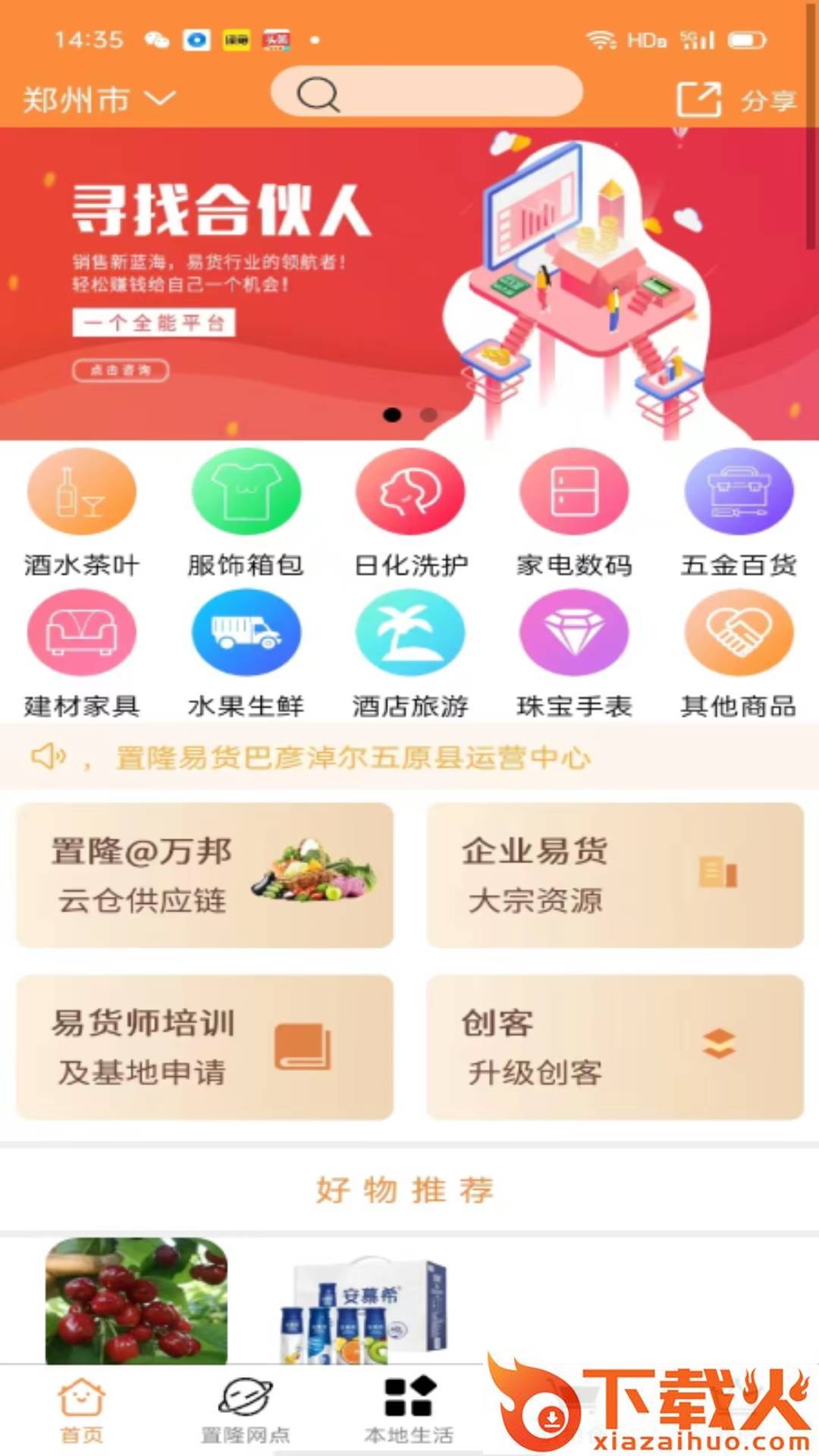Open the 郑州市 city dropdown

coord(99,99)
